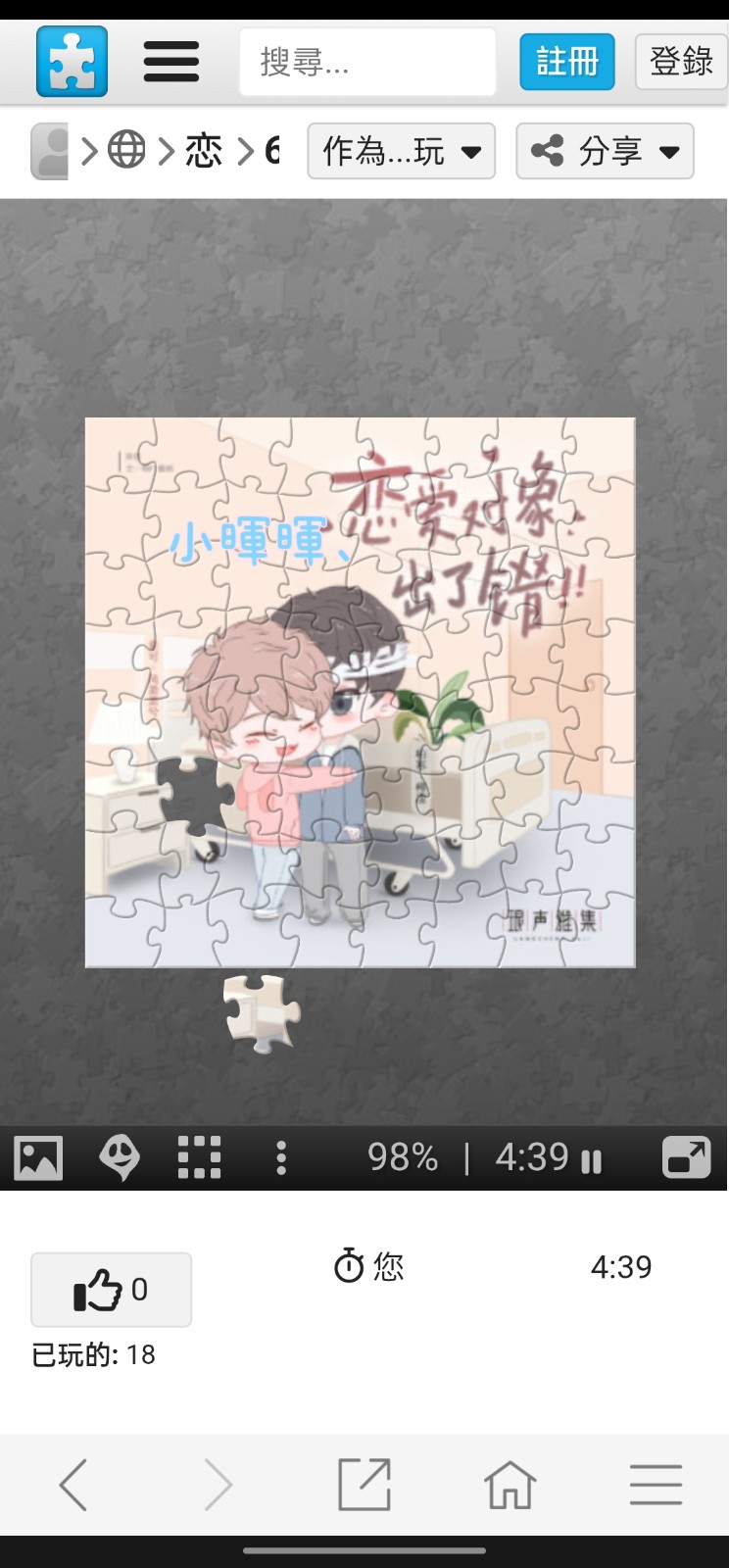
Task: Like this puzzle with thumbs up
Action: [x=111, y=1290]
